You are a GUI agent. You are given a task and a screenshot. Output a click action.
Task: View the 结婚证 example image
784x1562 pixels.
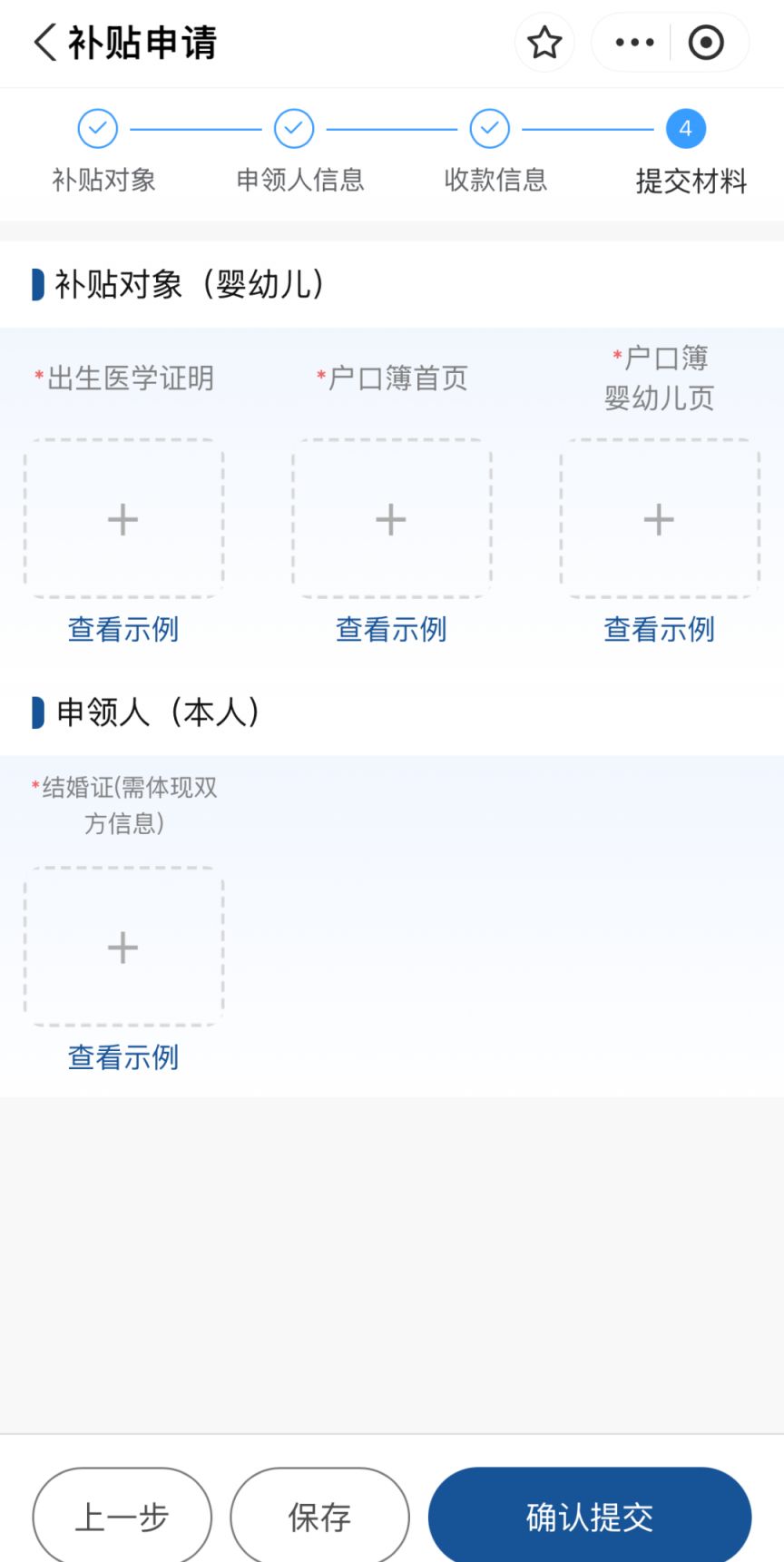click(x=122, y=1057)
